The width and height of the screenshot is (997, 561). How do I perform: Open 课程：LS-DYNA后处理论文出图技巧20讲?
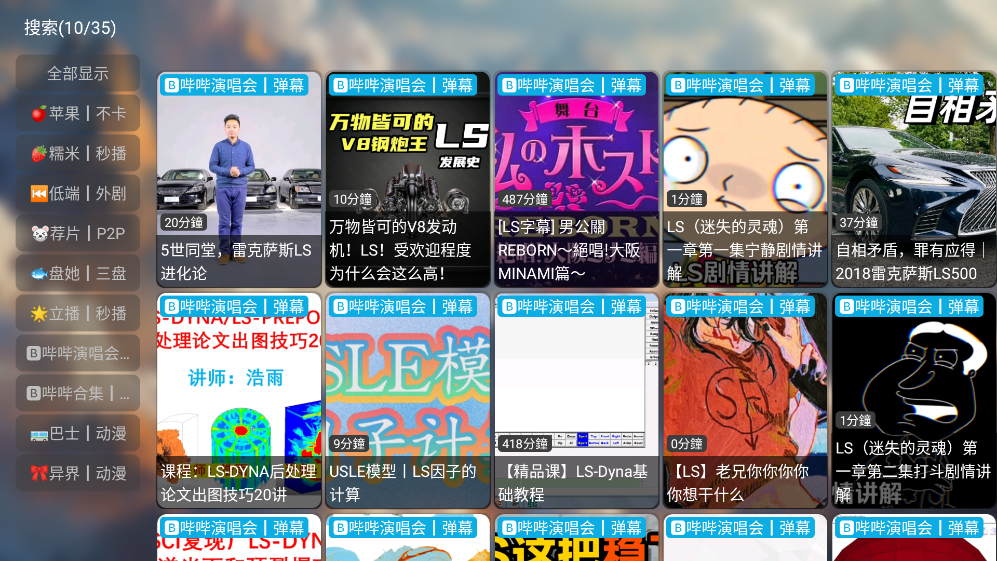239,400
